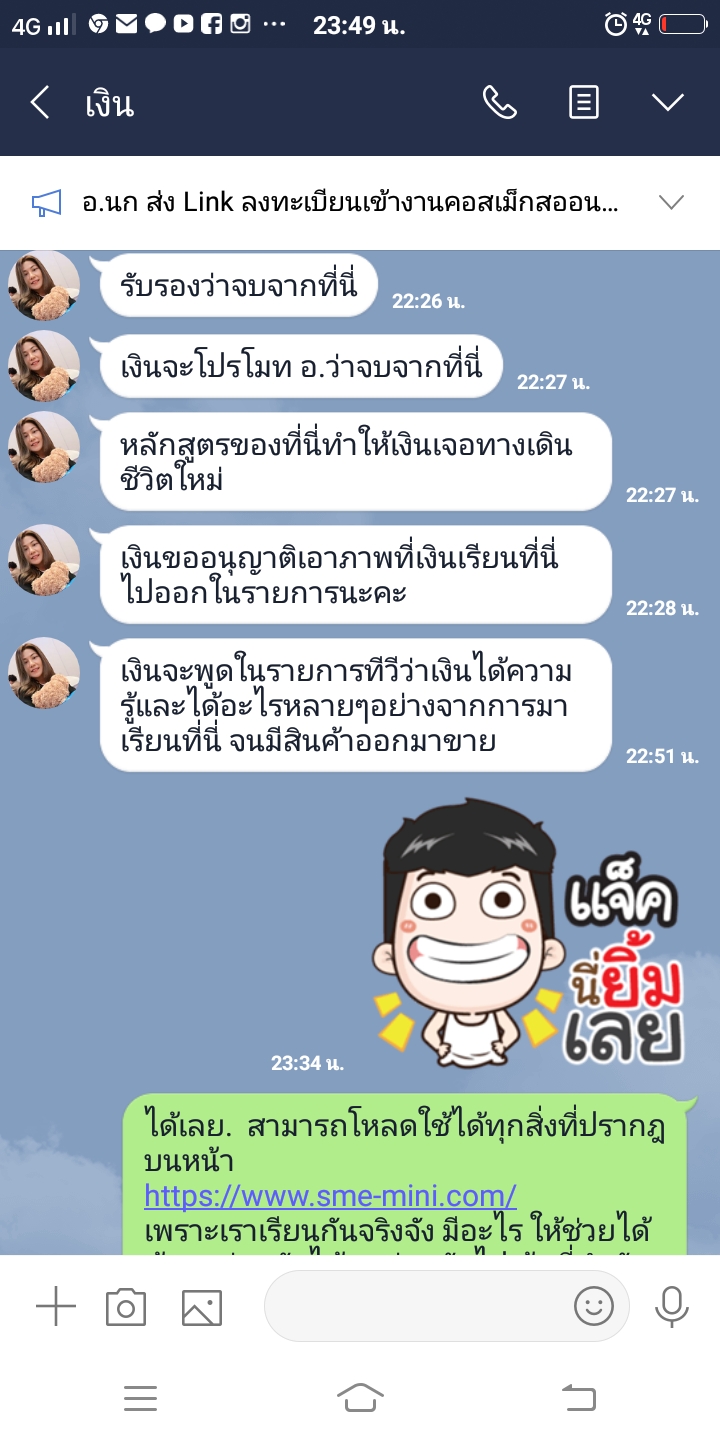The height and width of the screenshot is (1440, 720).
Task: Tap the plus attachment icon
Action: (x=56, y=1306)
